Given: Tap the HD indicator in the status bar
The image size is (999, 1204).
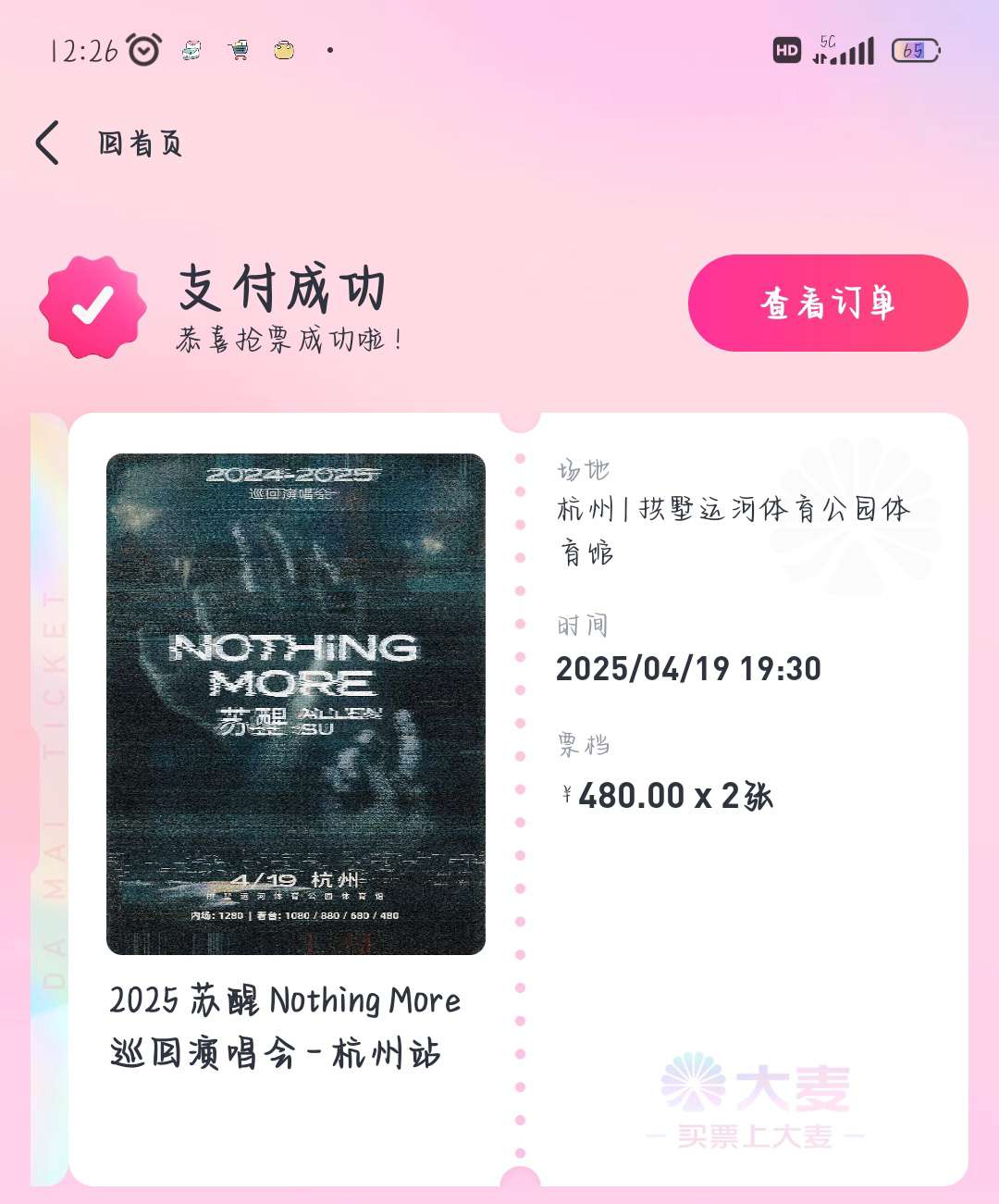Looking at the screenshot, I should click(787, 51).
